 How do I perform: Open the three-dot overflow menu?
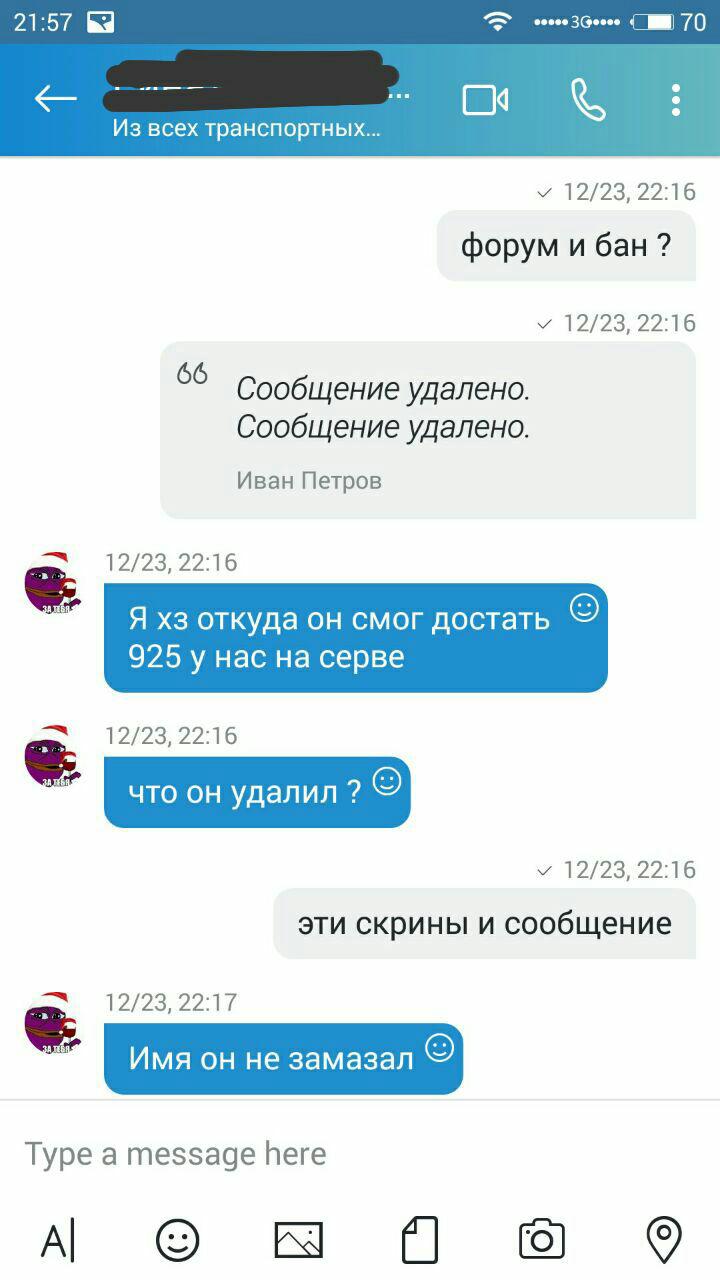676,99
